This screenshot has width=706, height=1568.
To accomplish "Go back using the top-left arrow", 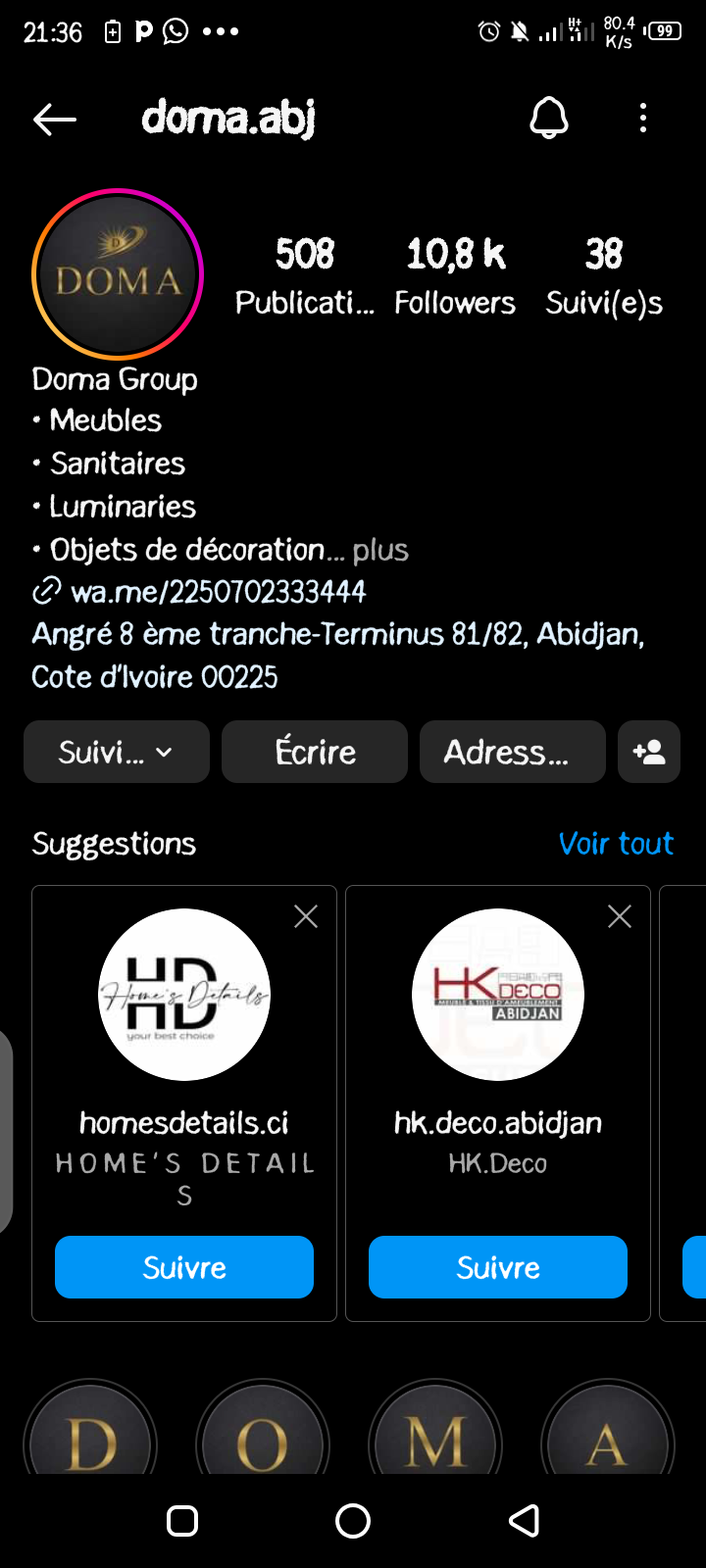I will [55, 120].
